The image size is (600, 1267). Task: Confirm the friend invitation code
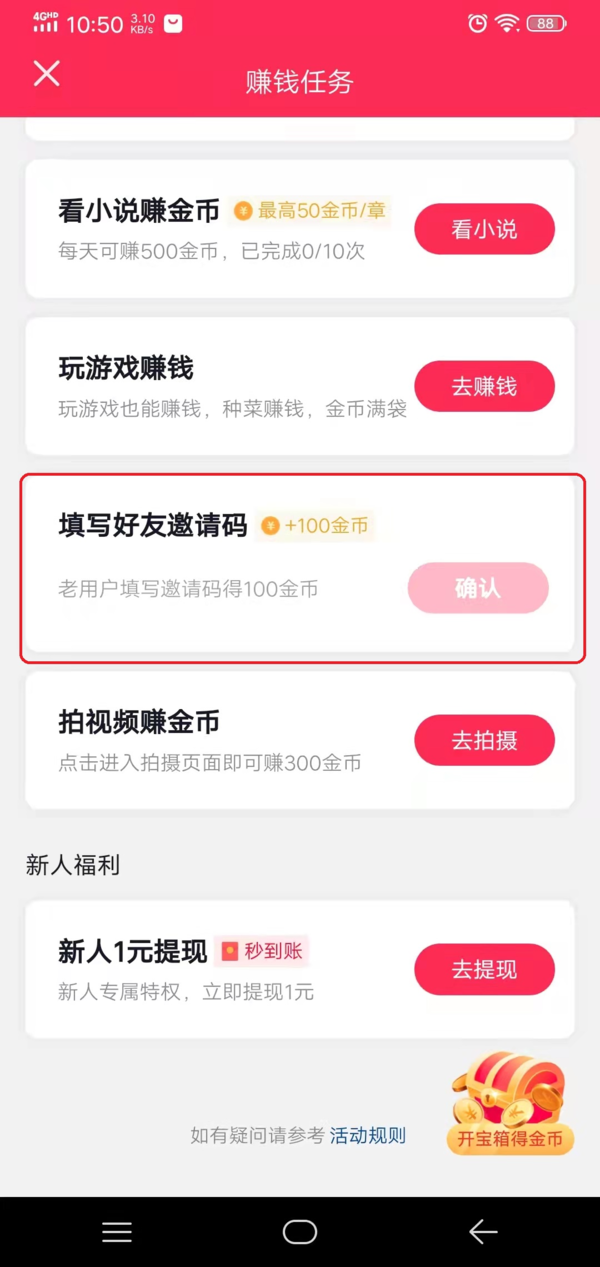click(x=478, y=588)
